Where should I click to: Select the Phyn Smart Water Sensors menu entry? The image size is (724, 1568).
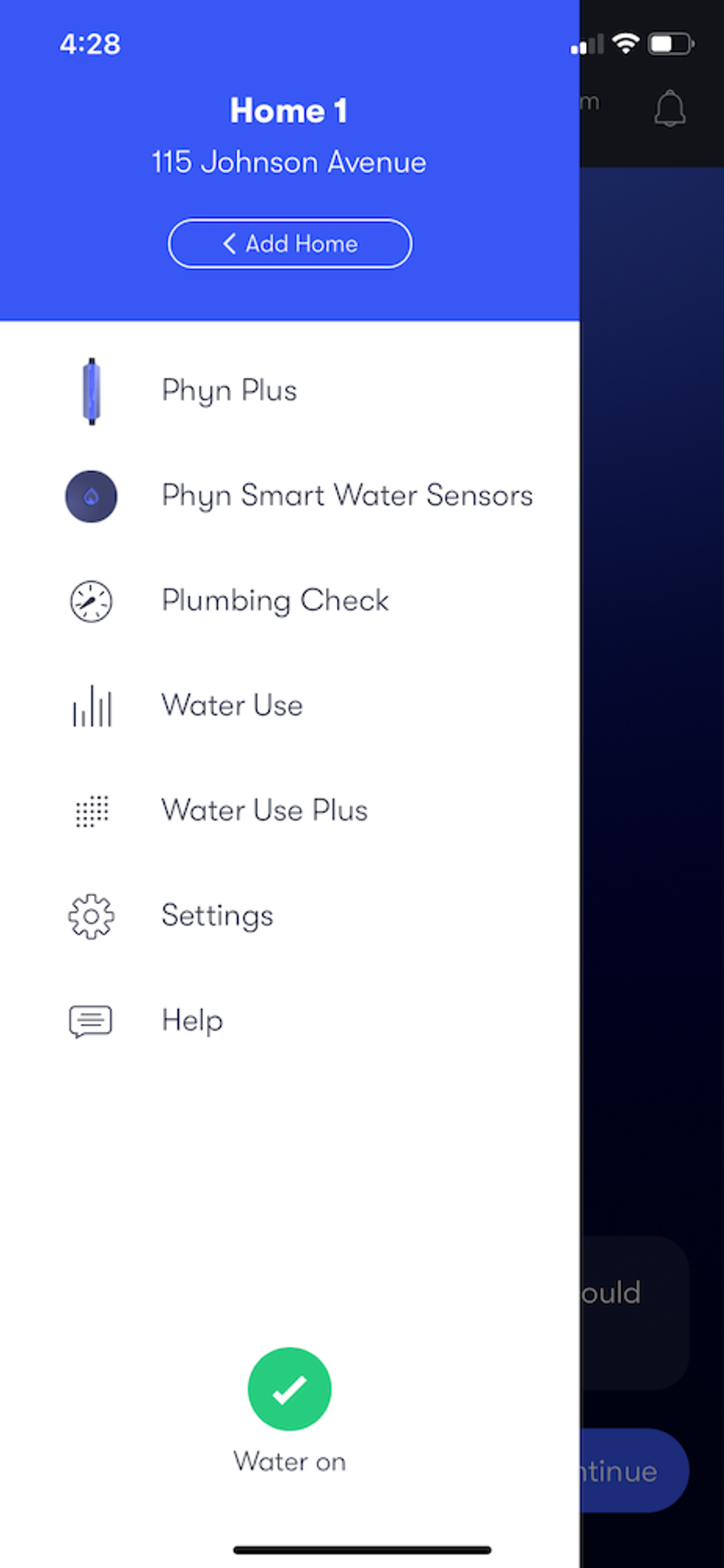point(346,496)
